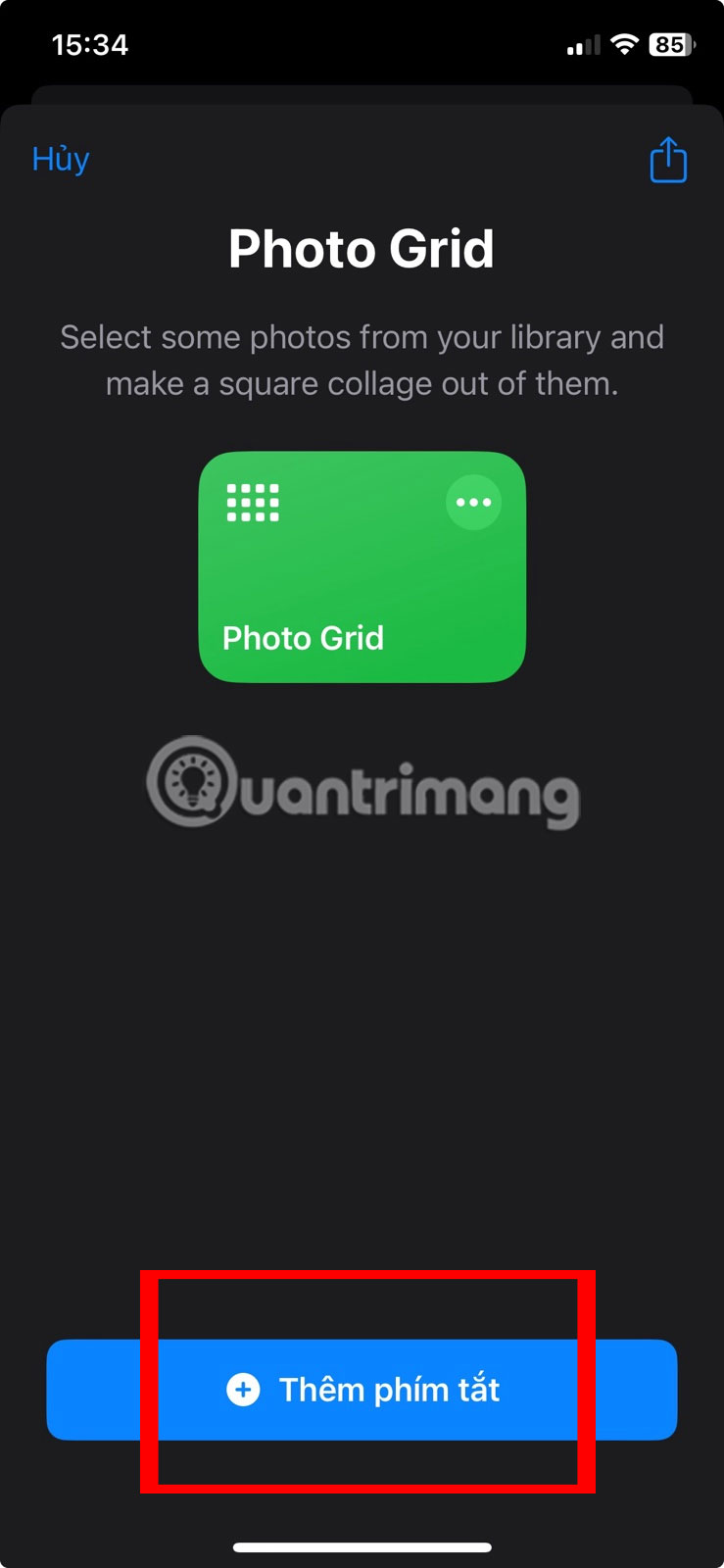Tap Hủy to cancel adding shortcut
Screen dimensions: 724x1568
click(61, 159)
